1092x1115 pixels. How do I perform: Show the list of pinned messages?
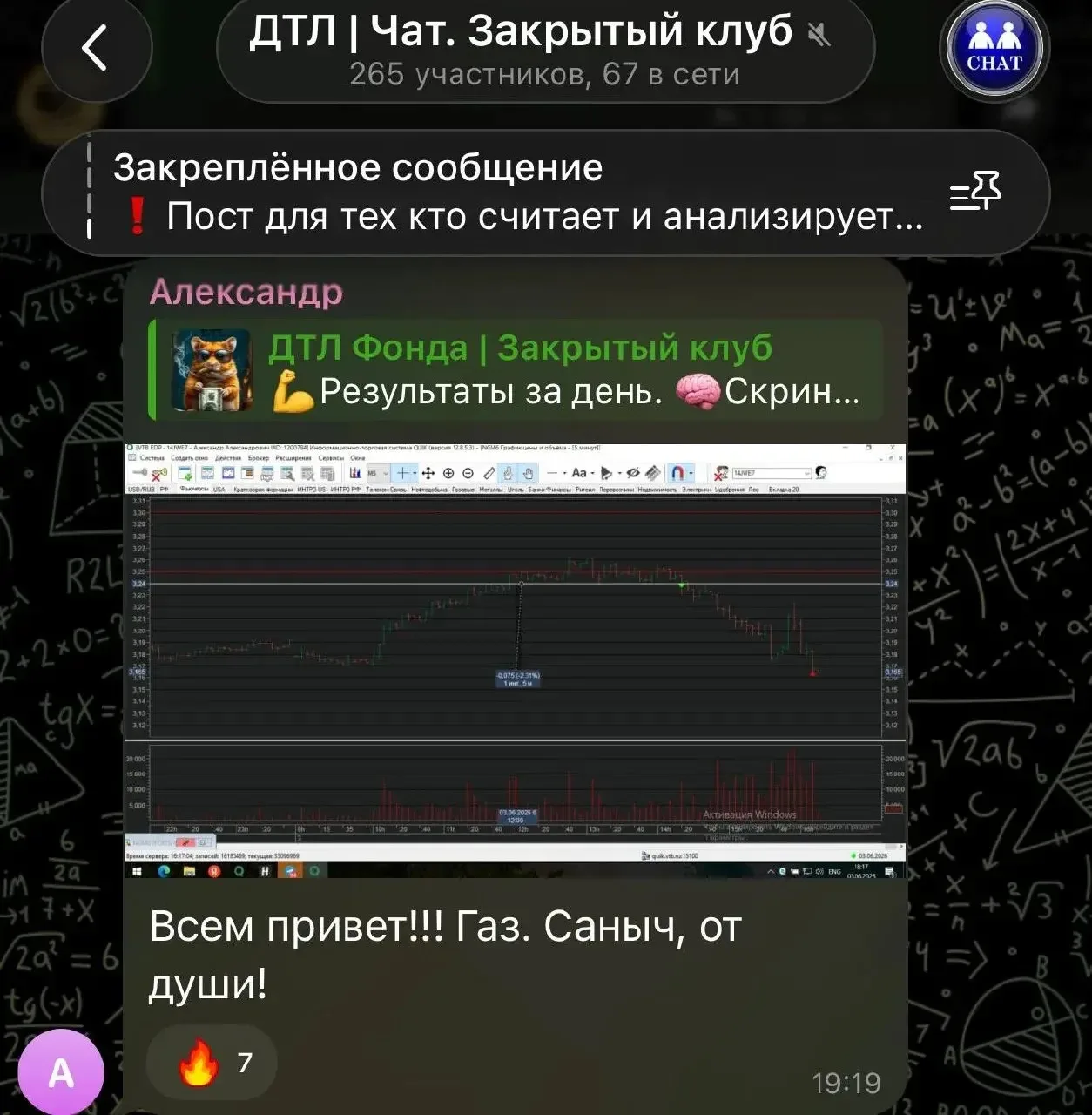(x=975, y=192)
